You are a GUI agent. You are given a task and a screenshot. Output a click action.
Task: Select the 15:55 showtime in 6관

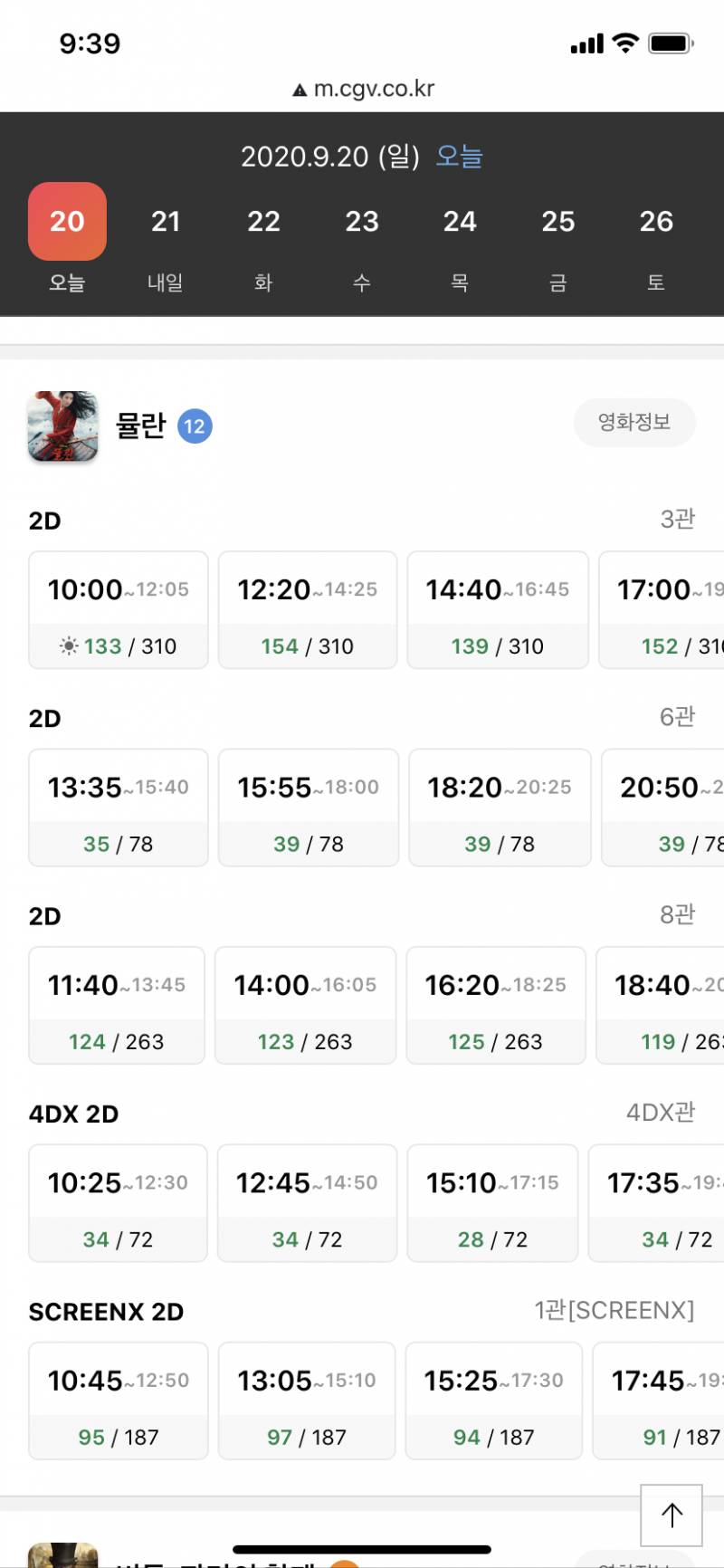309,808
